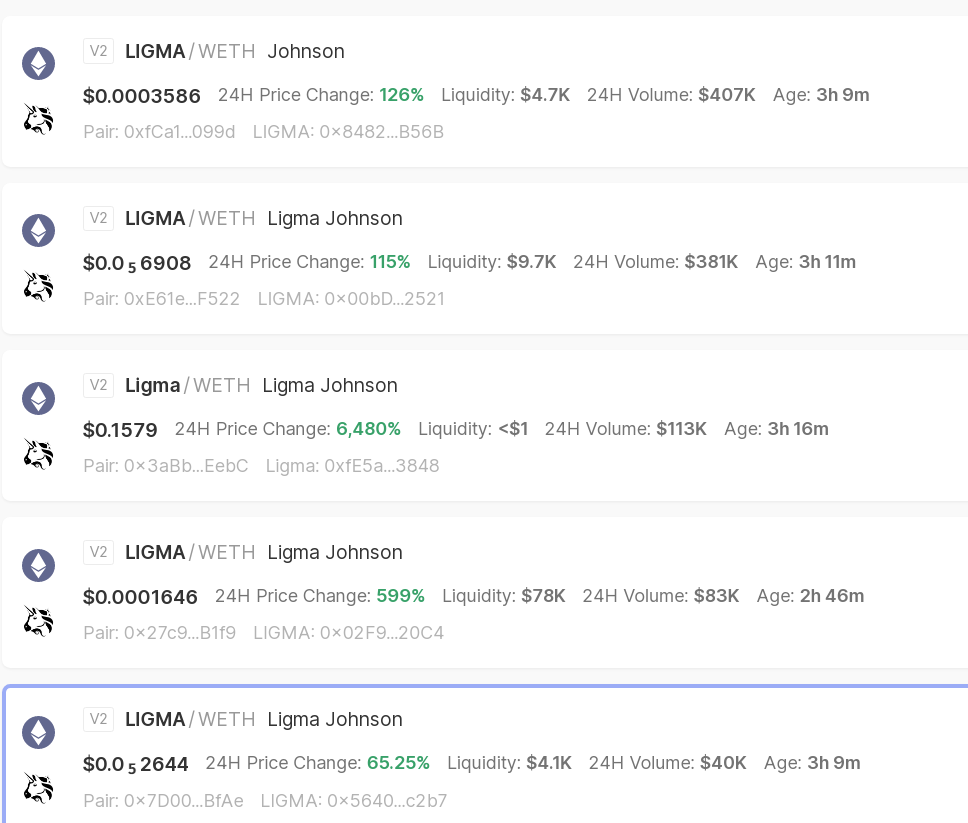The height and width of the screenshot is (823, 968).
Task: Open Ligma Johnson pair with 115% price change
Action: [485, 259]
